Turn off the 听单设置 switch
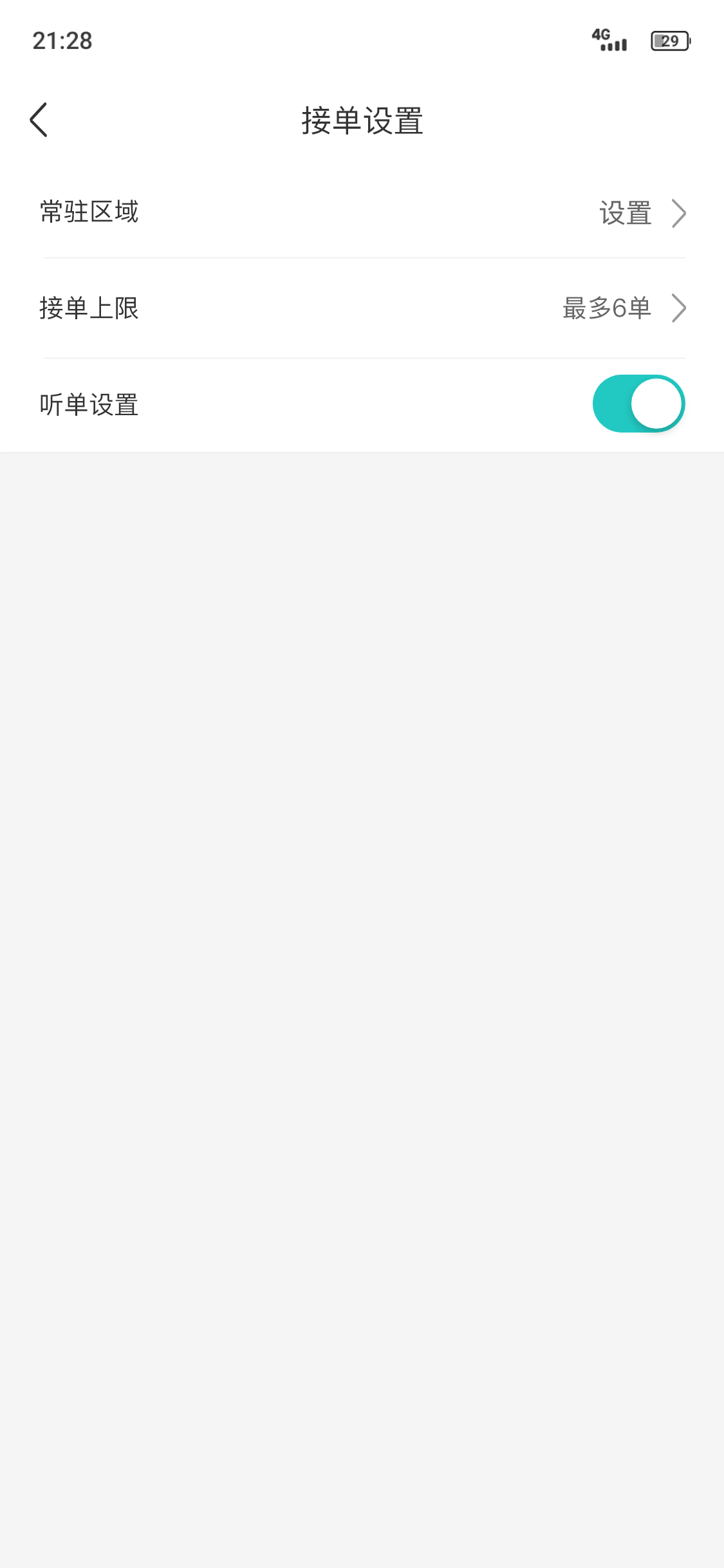724x1568 pixels. point(638,404)
